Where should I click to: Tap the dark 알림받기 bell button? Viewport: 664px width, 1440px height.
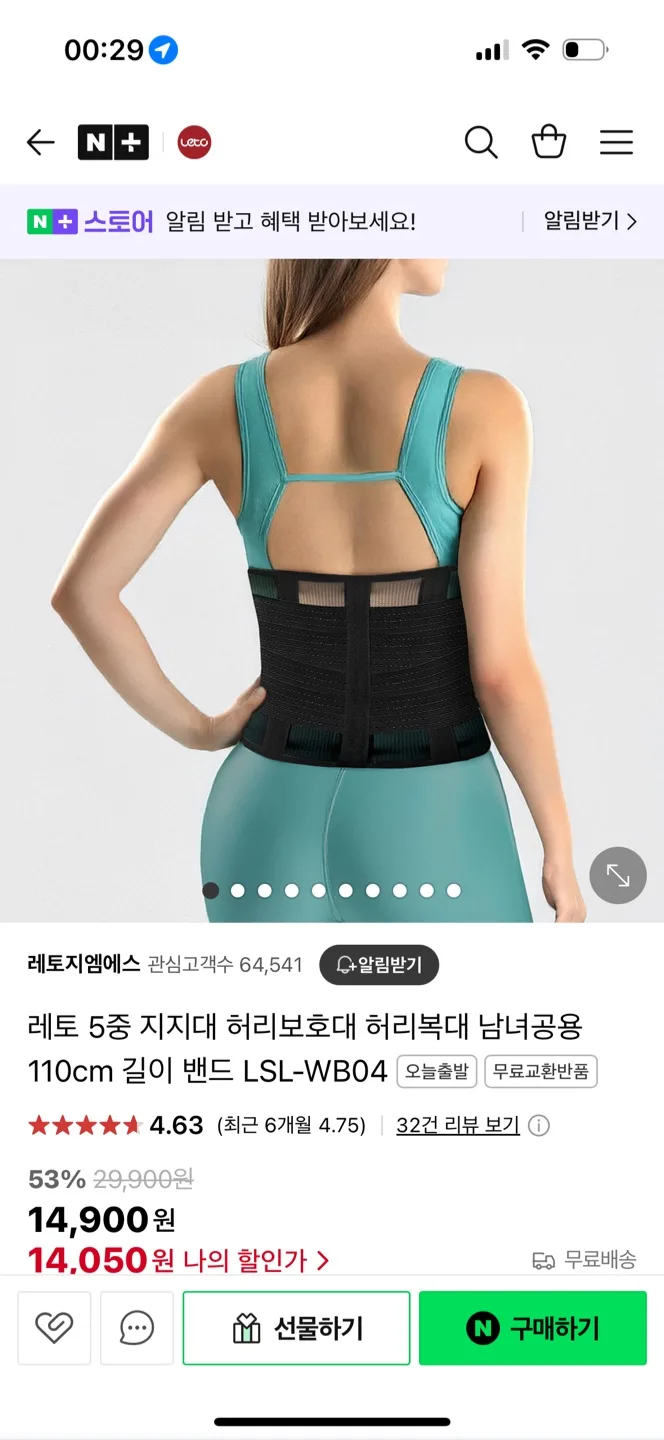click(379, 965)
